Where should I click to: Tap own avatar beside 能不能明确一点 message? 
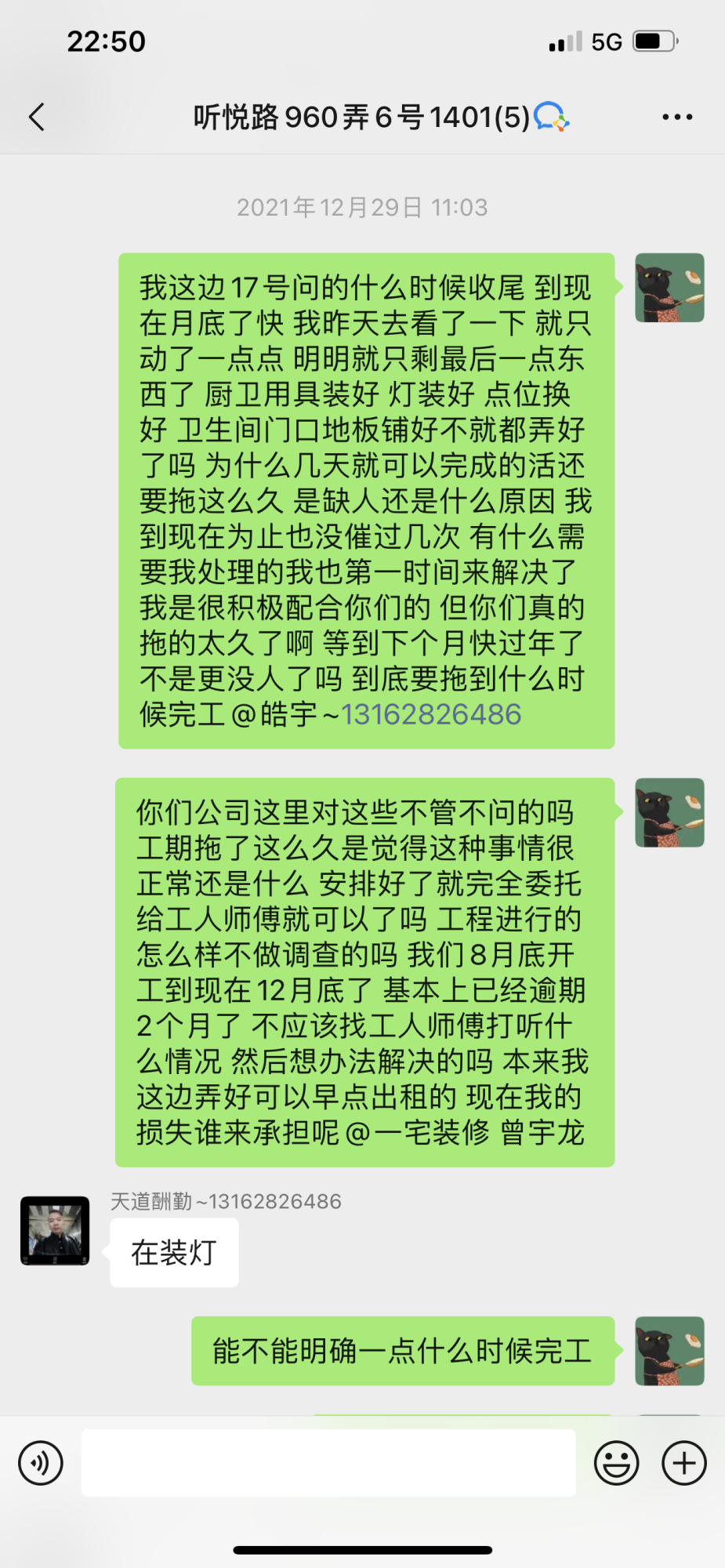point(669,1351)
